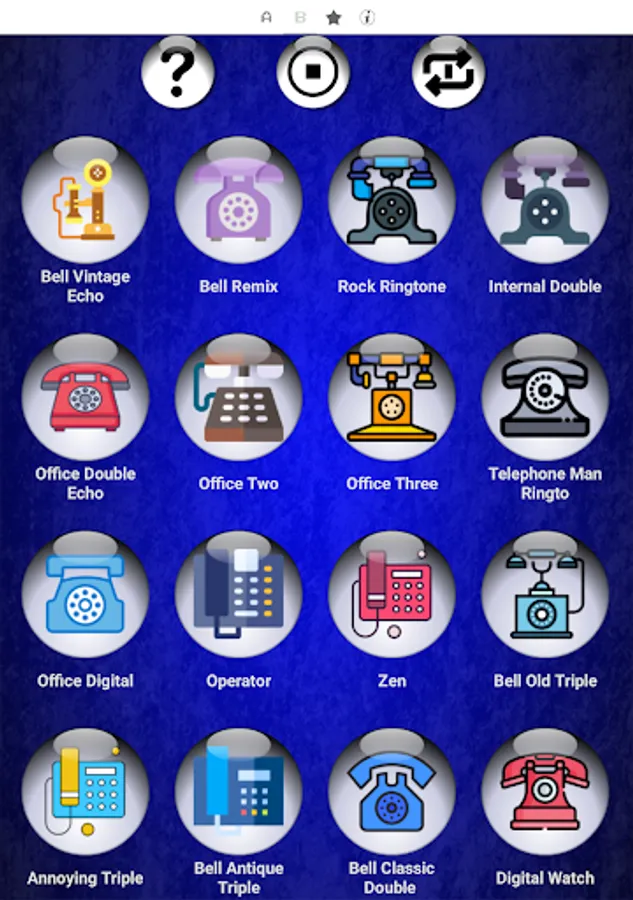633x900 pixels.
Task: Open the star favorites tab
Action: coord(333,18)
